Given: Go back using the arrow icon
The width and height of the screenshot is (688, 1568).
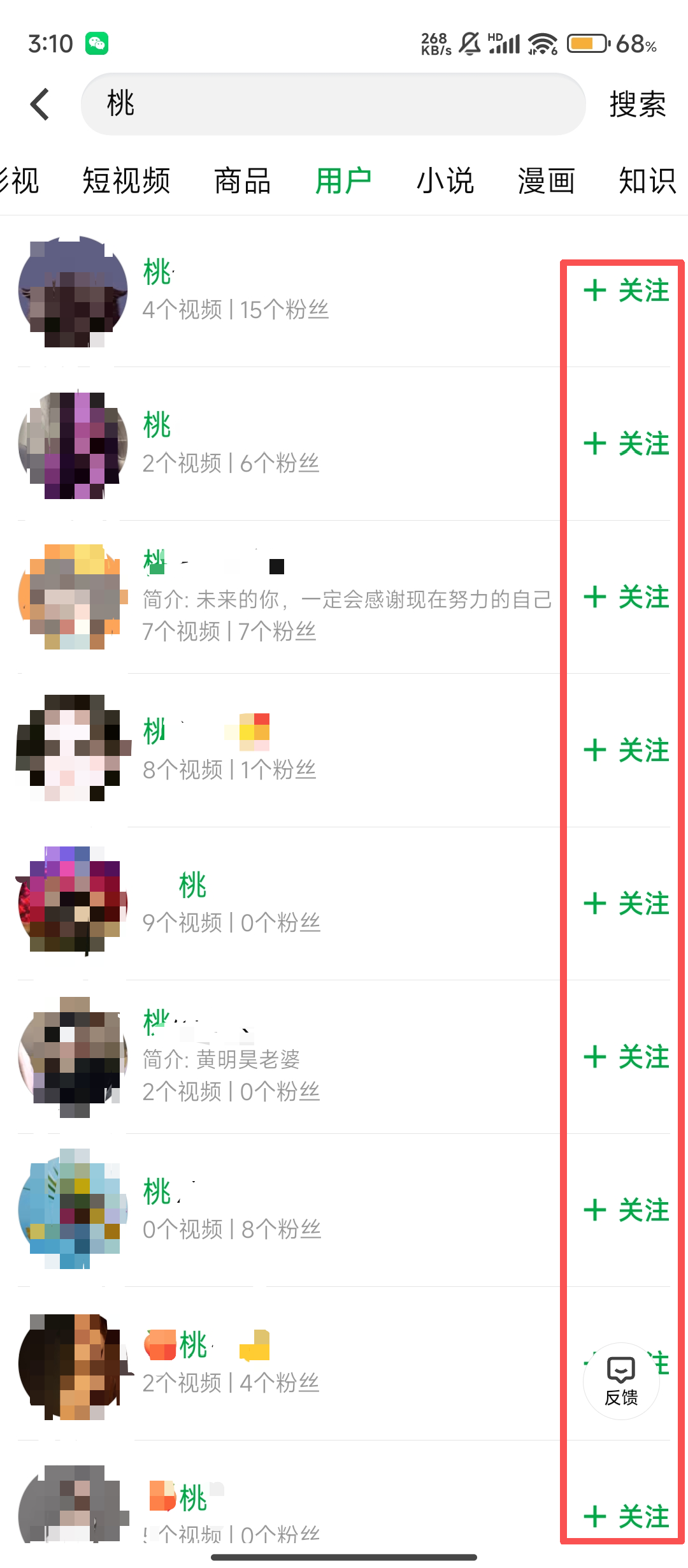Looking at the screenshot, I should pyautogui.click(x=39, y=104).
